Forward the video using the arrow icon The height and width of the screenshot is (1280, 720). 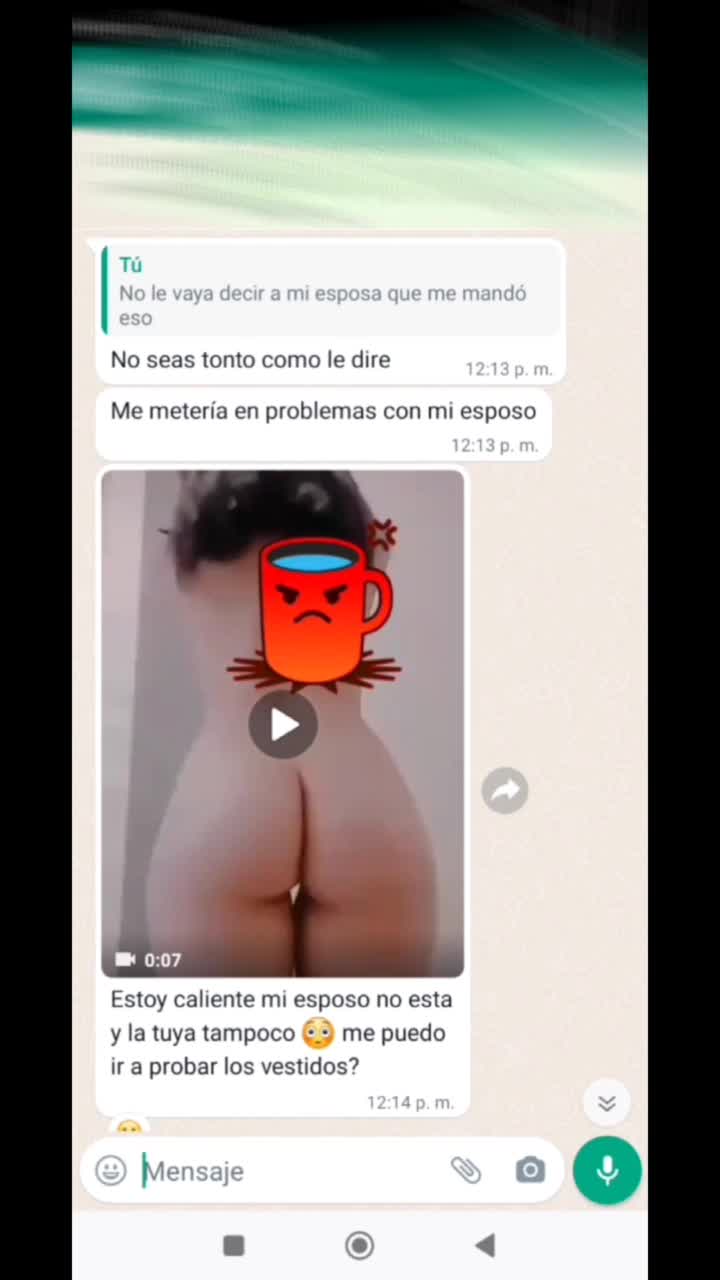(505, 790)
